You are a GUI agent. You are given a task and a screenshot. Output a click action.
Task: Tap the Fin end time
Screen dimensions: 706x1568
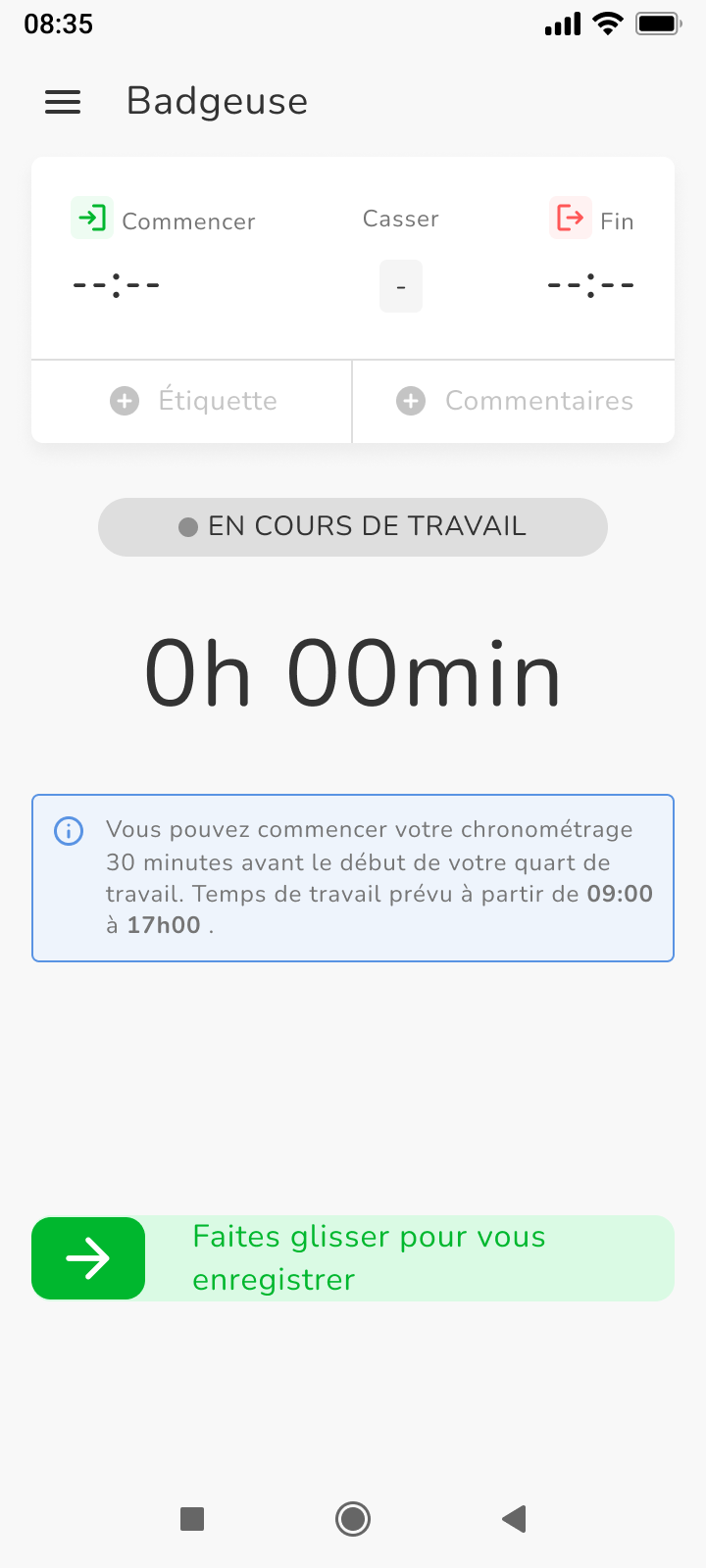tap(590, 285)
